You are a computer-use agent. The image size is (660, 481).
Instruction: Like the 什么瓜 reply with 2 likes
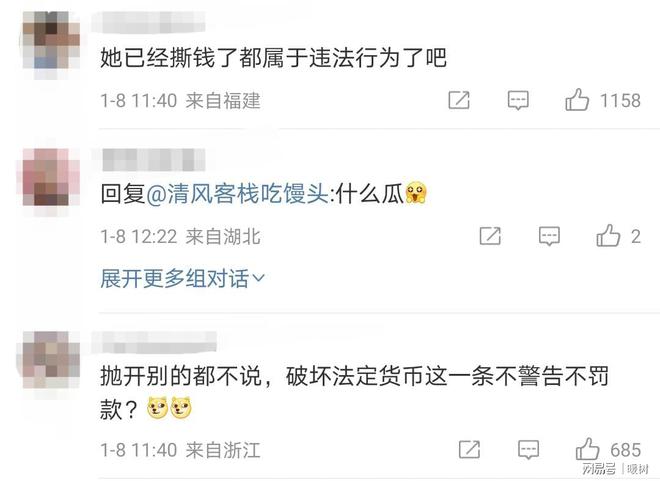click(x=608, y=236)
